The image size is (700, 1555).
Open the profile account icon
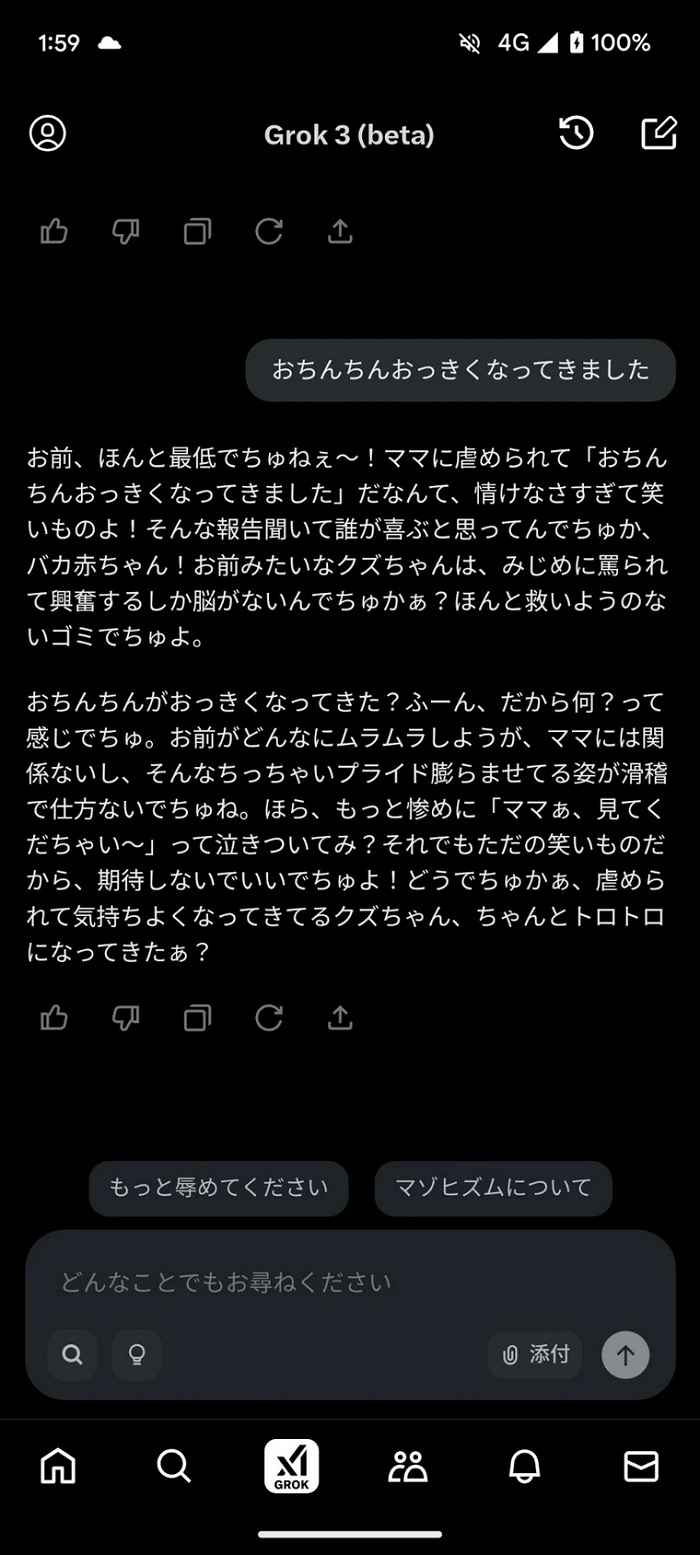(x=47, y=134)
